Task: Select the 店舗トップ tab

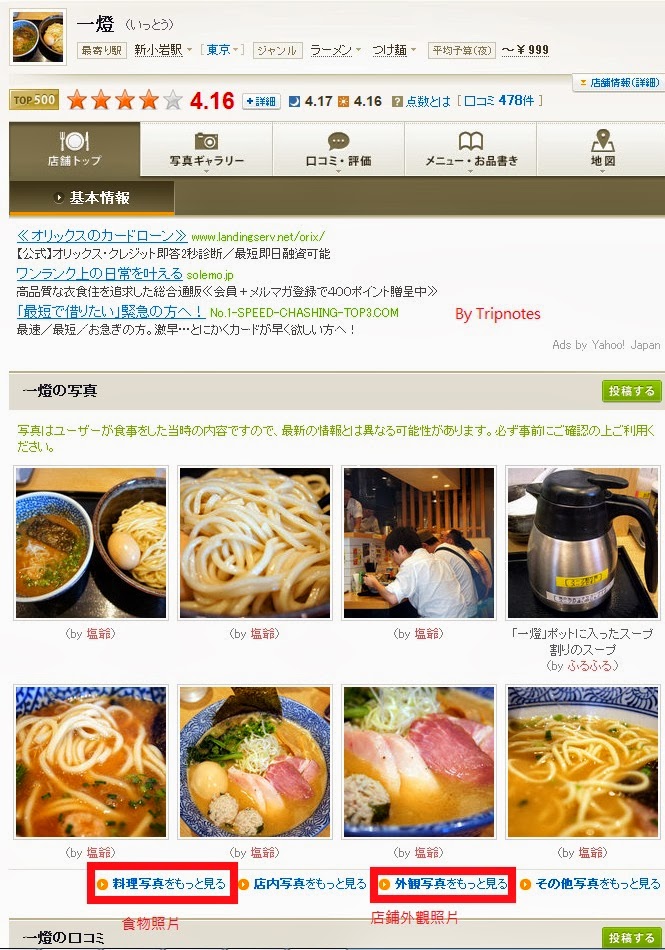Action: [x=74, y=149]
